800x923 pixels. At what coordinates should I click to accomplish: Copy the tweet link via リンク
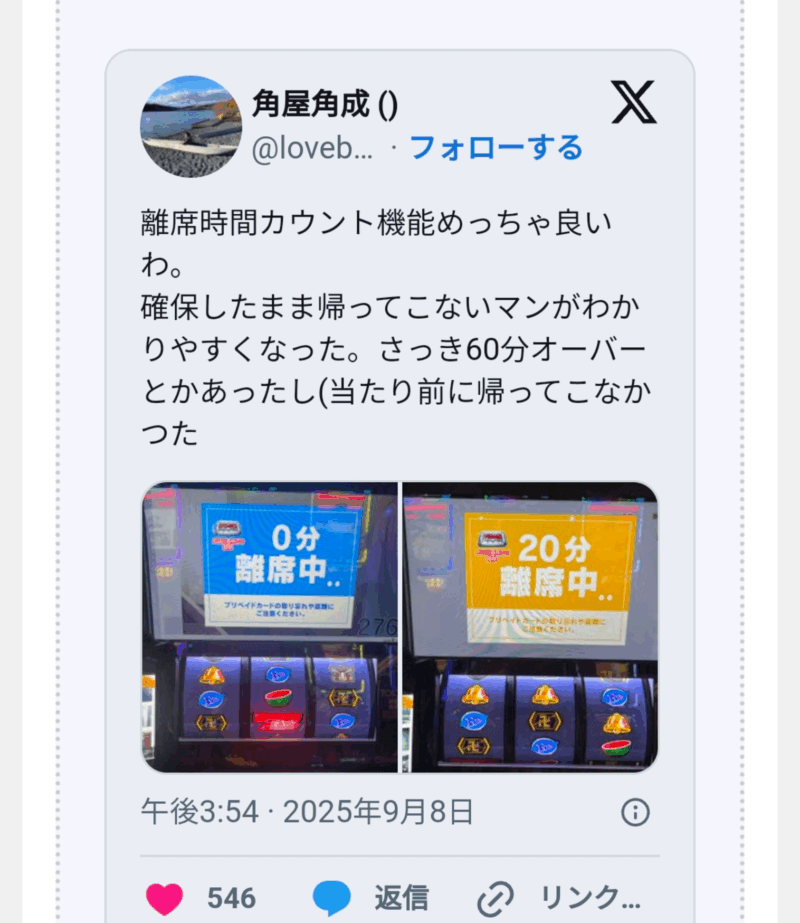[560, 898]
